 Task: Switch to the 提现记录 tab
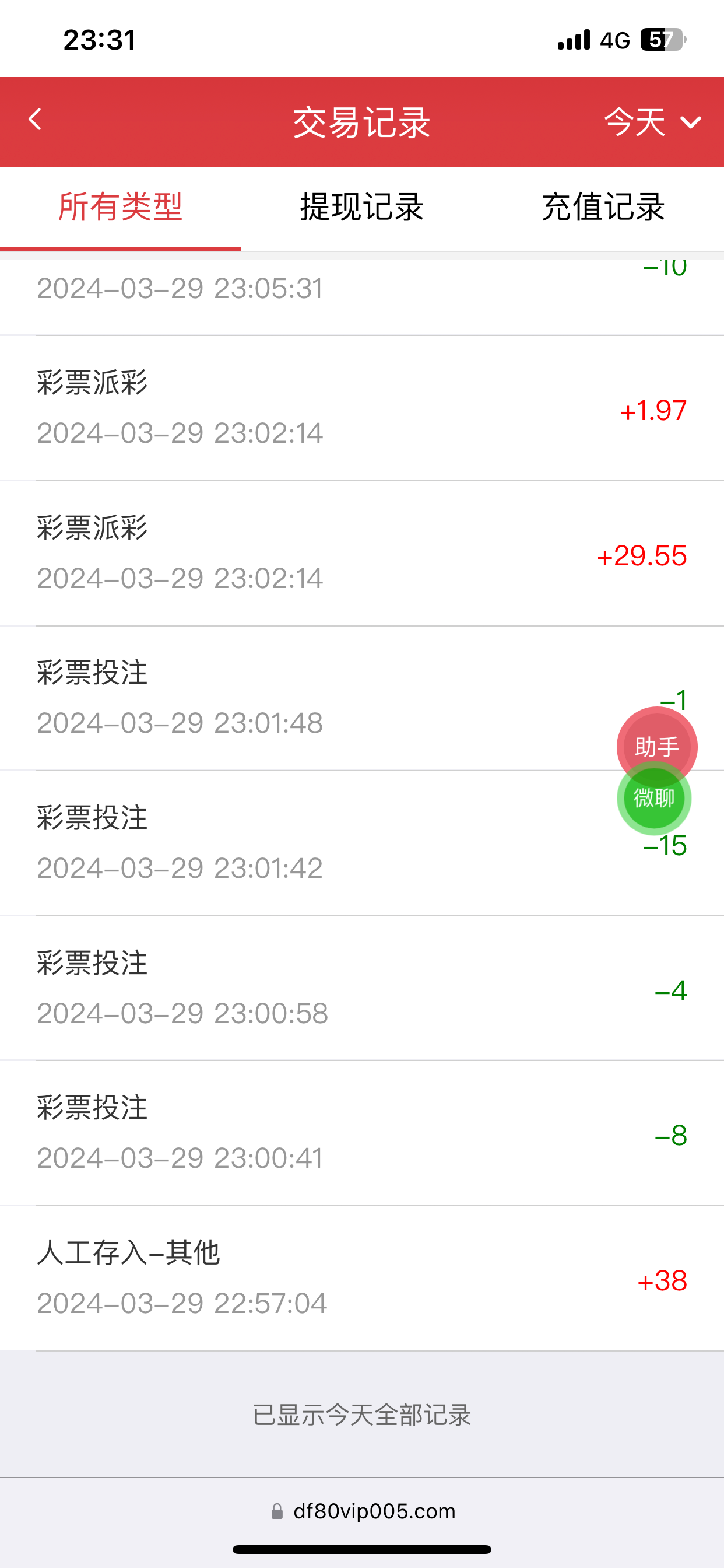[361, 207]
